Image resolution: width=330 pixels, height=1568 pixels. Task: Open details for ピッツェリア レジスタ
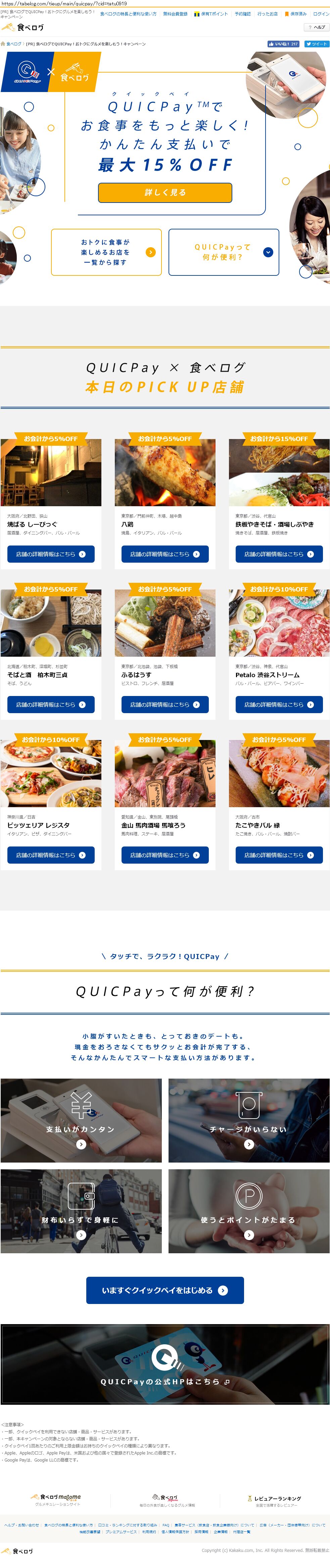pos(51,855)
